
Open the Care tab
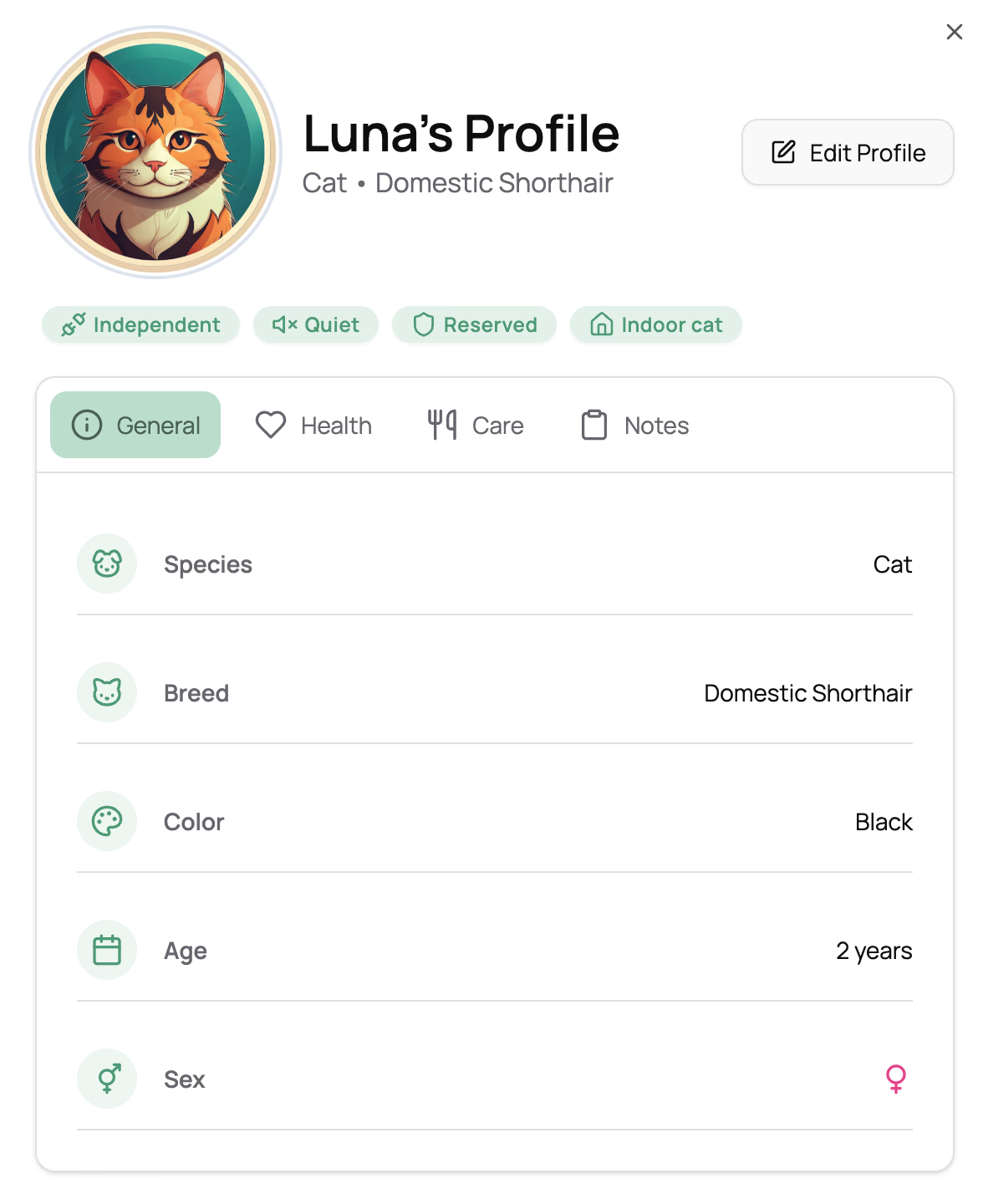(476, 425)
